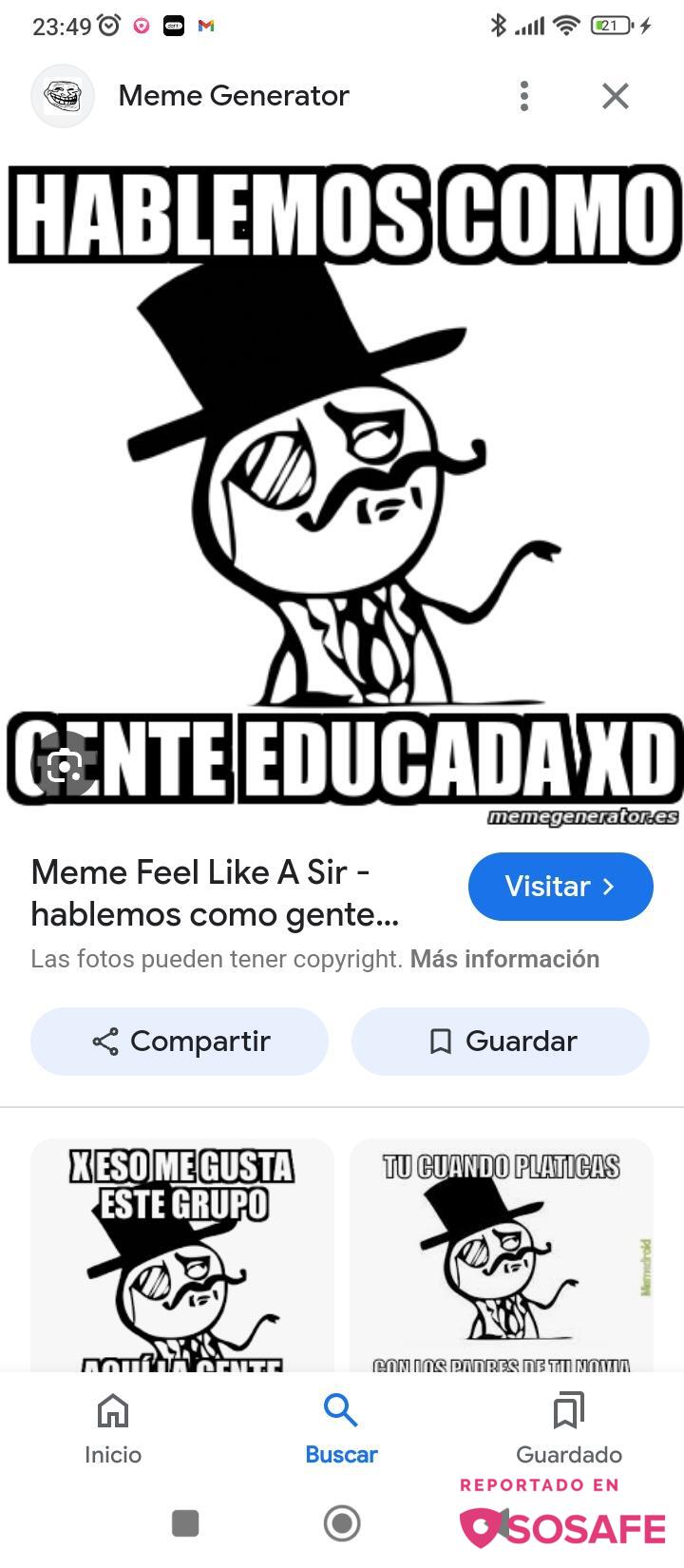The image size is (684, 1568).
Task: Save the image with Guardar
Action: (501, 1042)
